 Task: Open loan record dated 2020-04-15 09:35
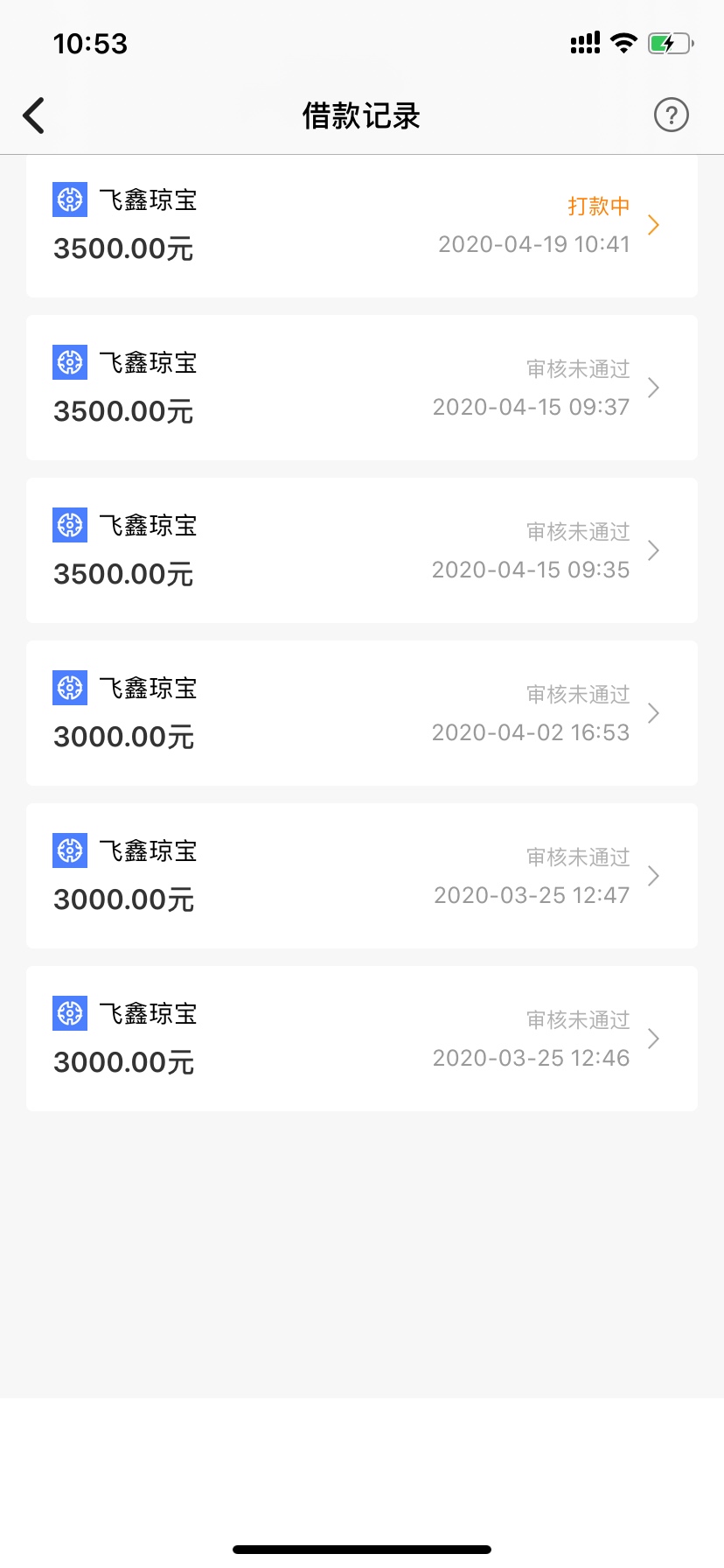click(x=362, y=550)
